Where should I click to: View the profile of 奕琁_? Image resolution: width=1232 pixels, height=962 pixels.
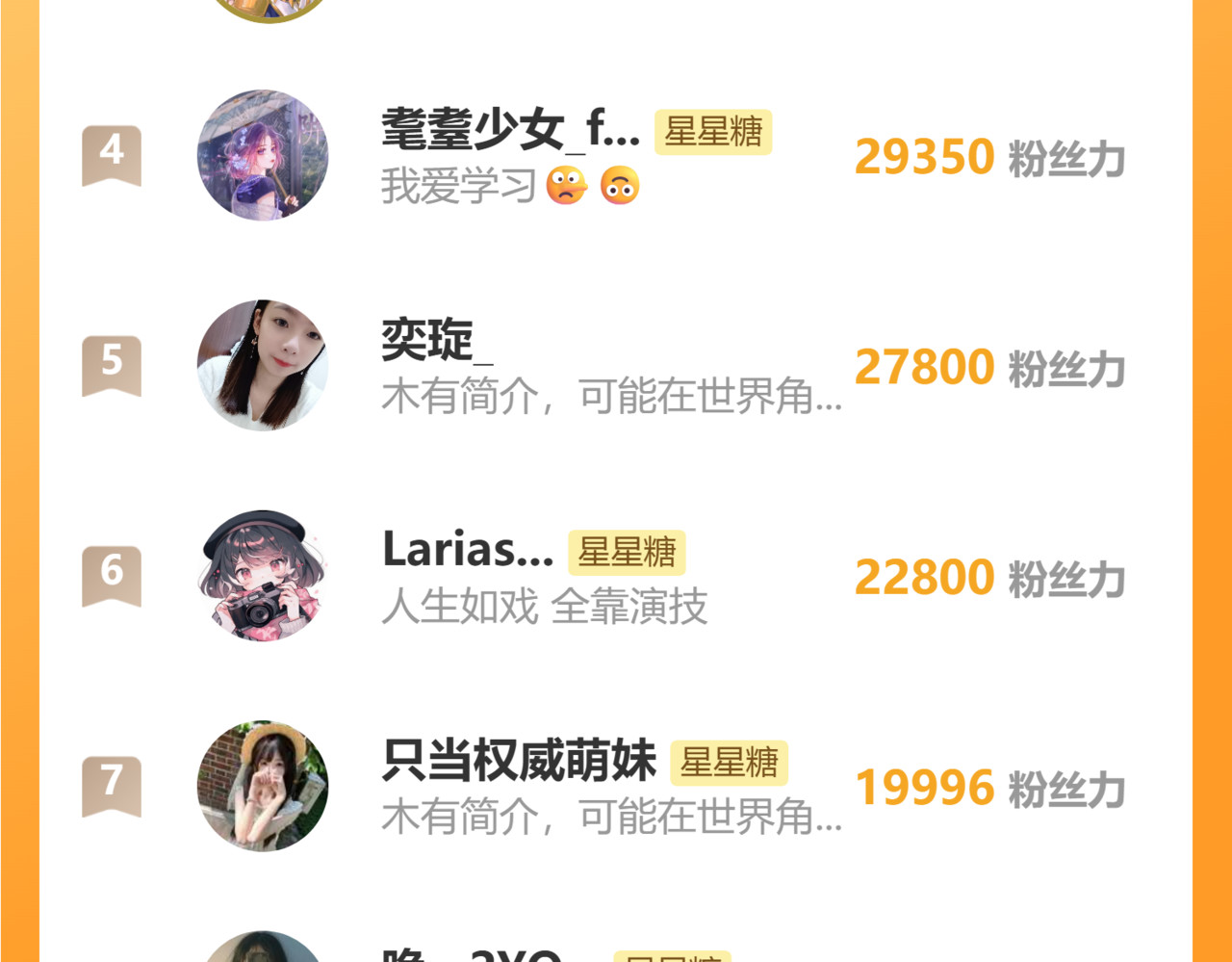(263, 365)
